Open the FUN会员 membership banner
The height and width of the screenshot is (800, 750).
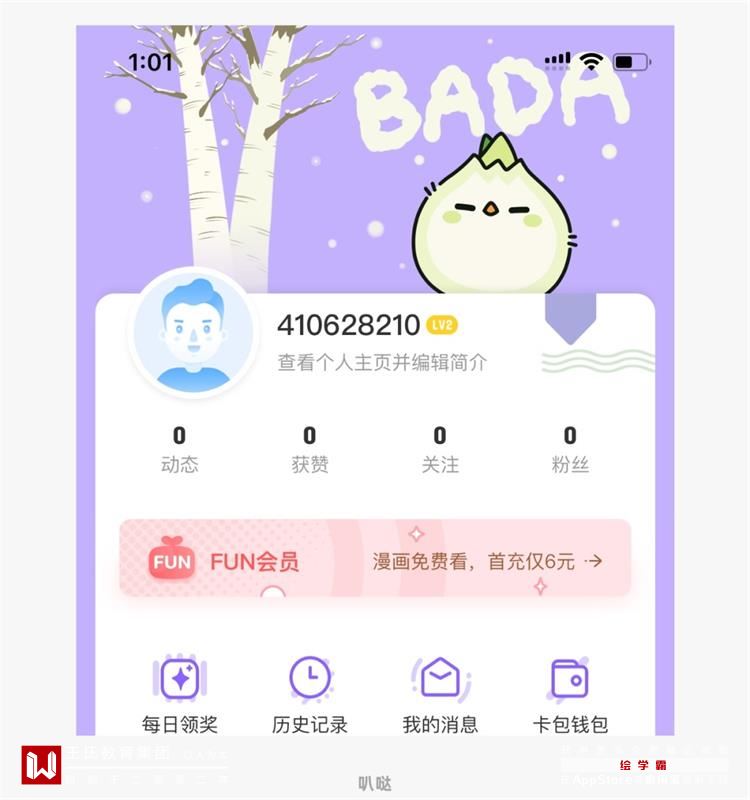coord(375,560)
